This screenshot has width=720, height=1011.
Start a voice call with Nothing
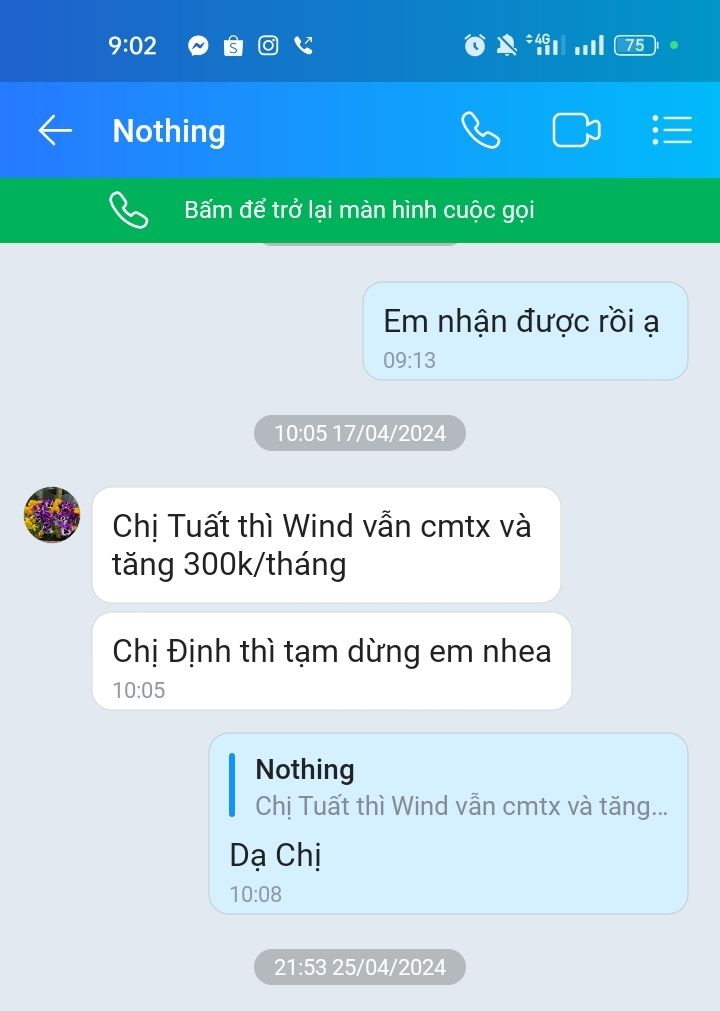tap(480, 131)
